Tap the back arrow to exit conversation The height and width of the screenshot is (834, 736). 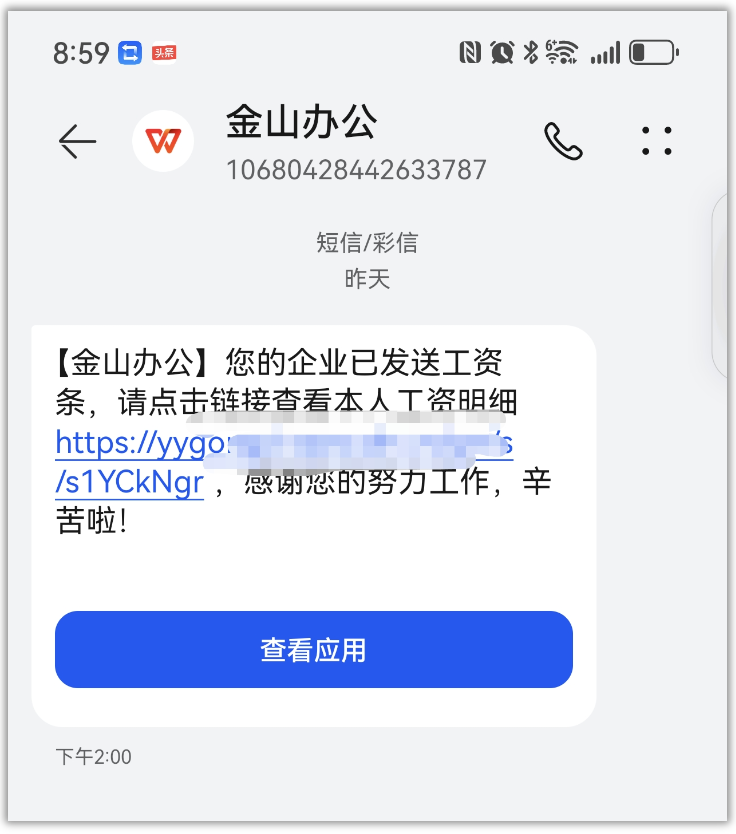pyautogui.click(x=77, y=141)
